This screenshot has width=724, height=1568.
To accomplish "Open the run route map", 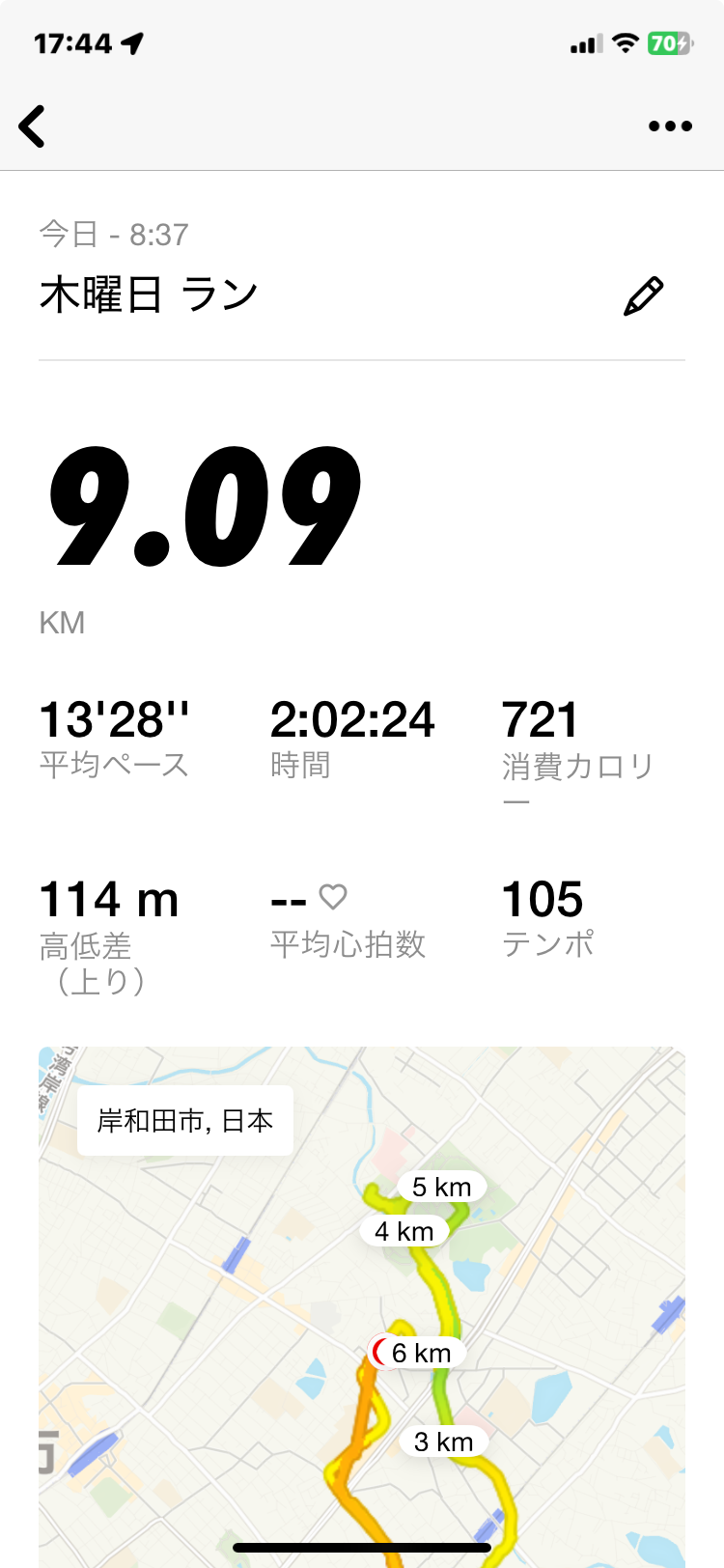I will [x=362, y=1307].
